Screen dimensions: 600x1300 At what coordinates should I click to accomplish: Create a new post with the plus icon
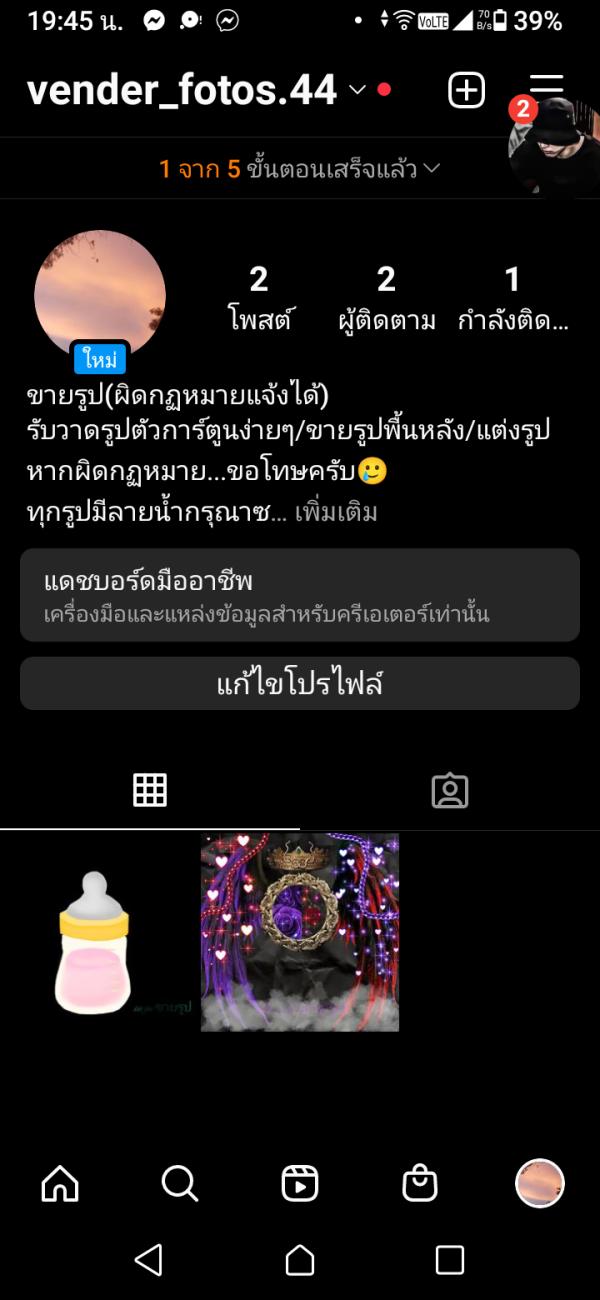(466, 91)
